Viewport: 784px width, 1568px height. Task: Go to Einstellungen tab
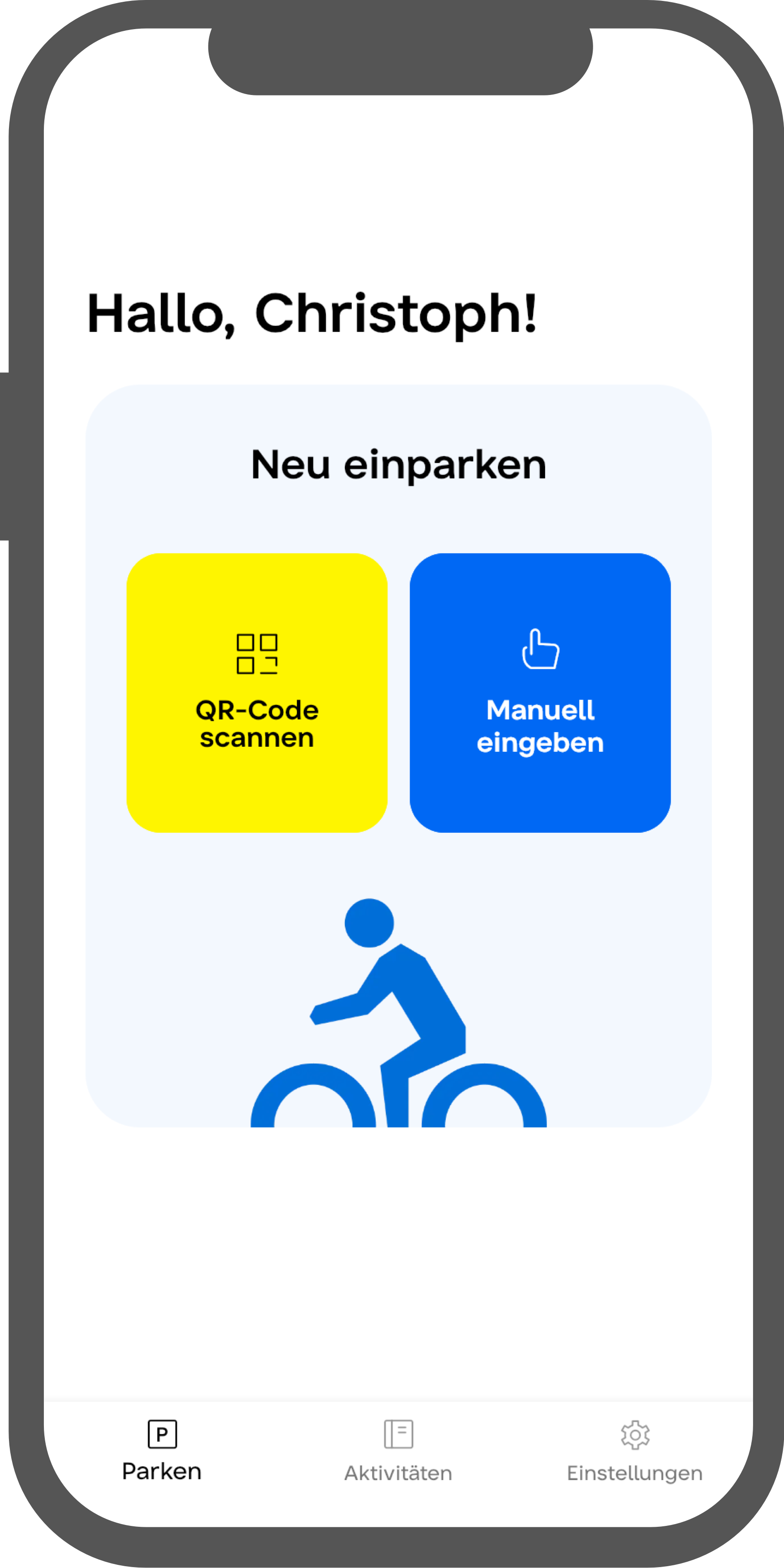634,1451
